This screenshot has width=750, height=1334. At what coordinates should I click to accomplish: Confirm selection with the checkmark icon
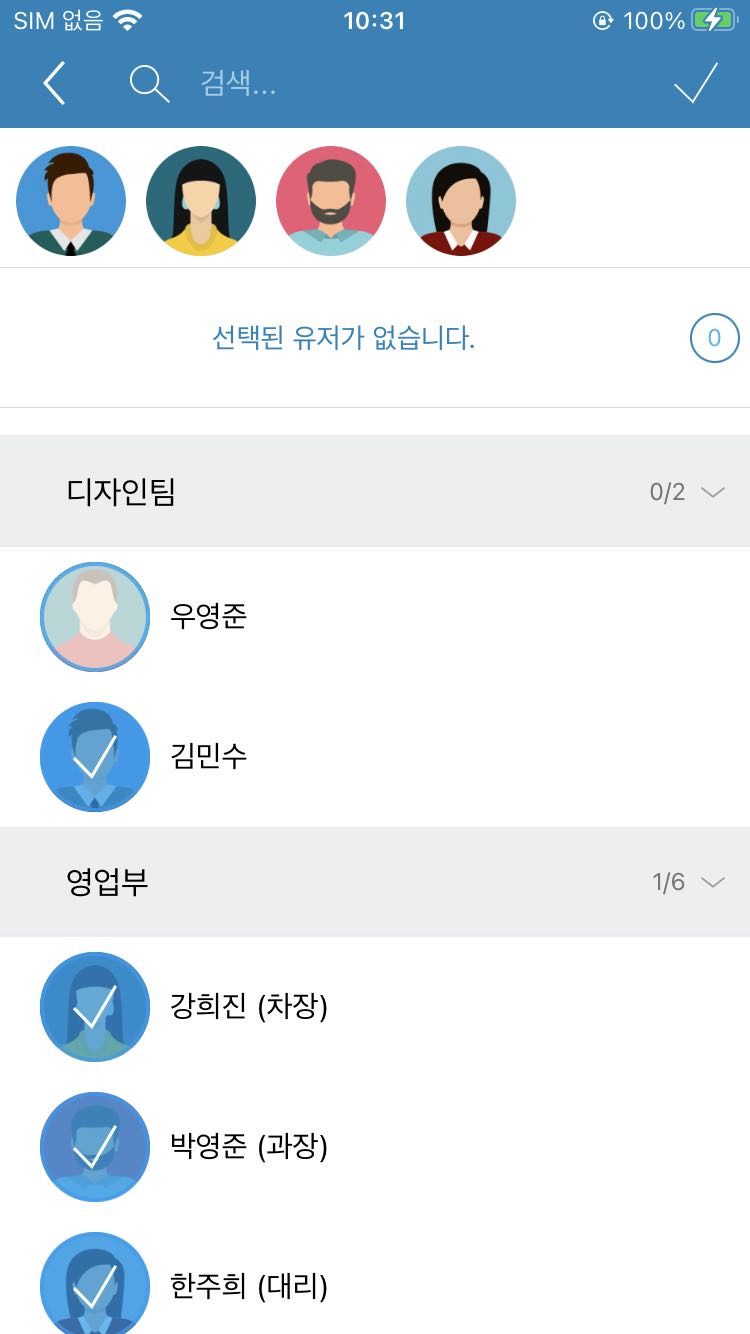[695, 83]
